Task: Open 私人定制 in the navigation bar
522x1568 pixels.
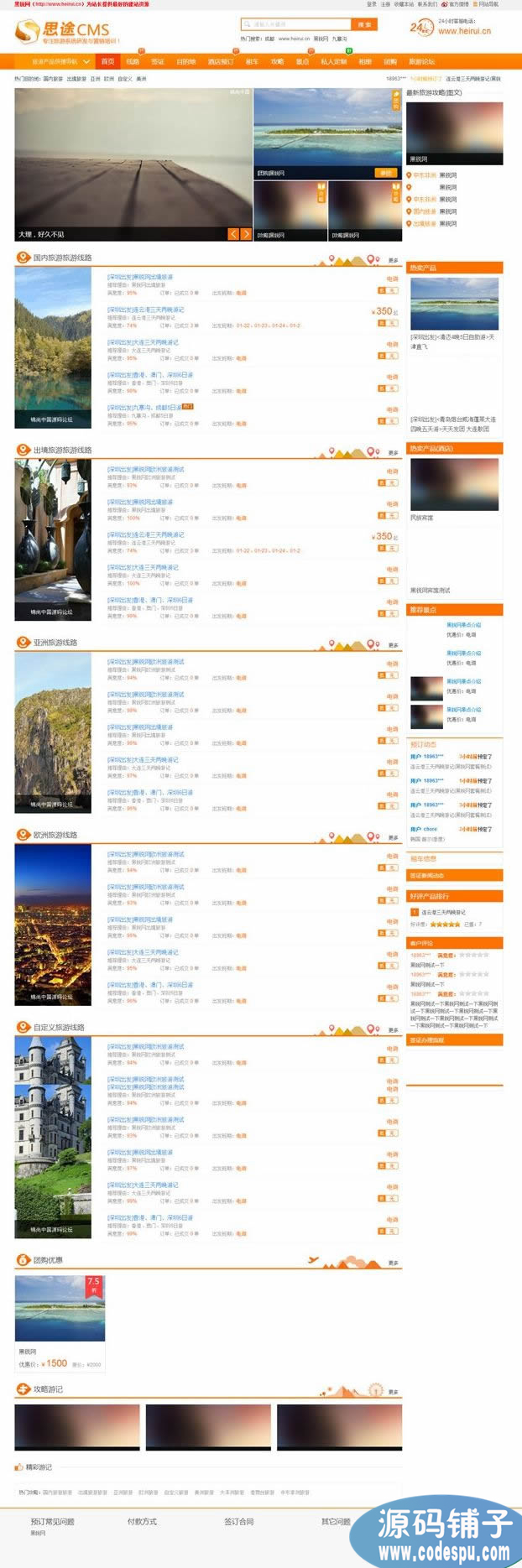Action: (333, 61)
